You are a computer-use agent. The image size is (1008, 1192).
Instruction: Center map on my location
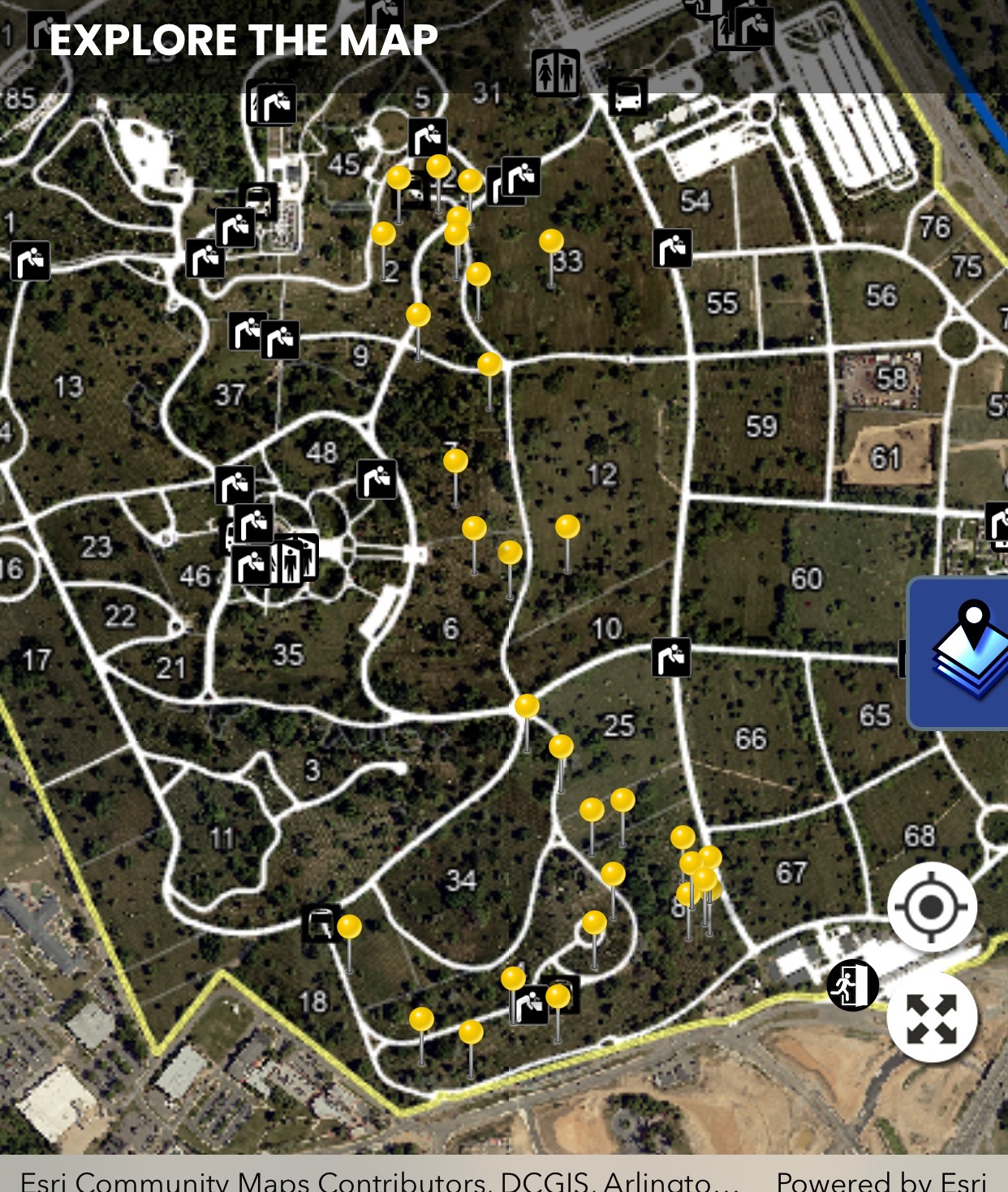931,906
